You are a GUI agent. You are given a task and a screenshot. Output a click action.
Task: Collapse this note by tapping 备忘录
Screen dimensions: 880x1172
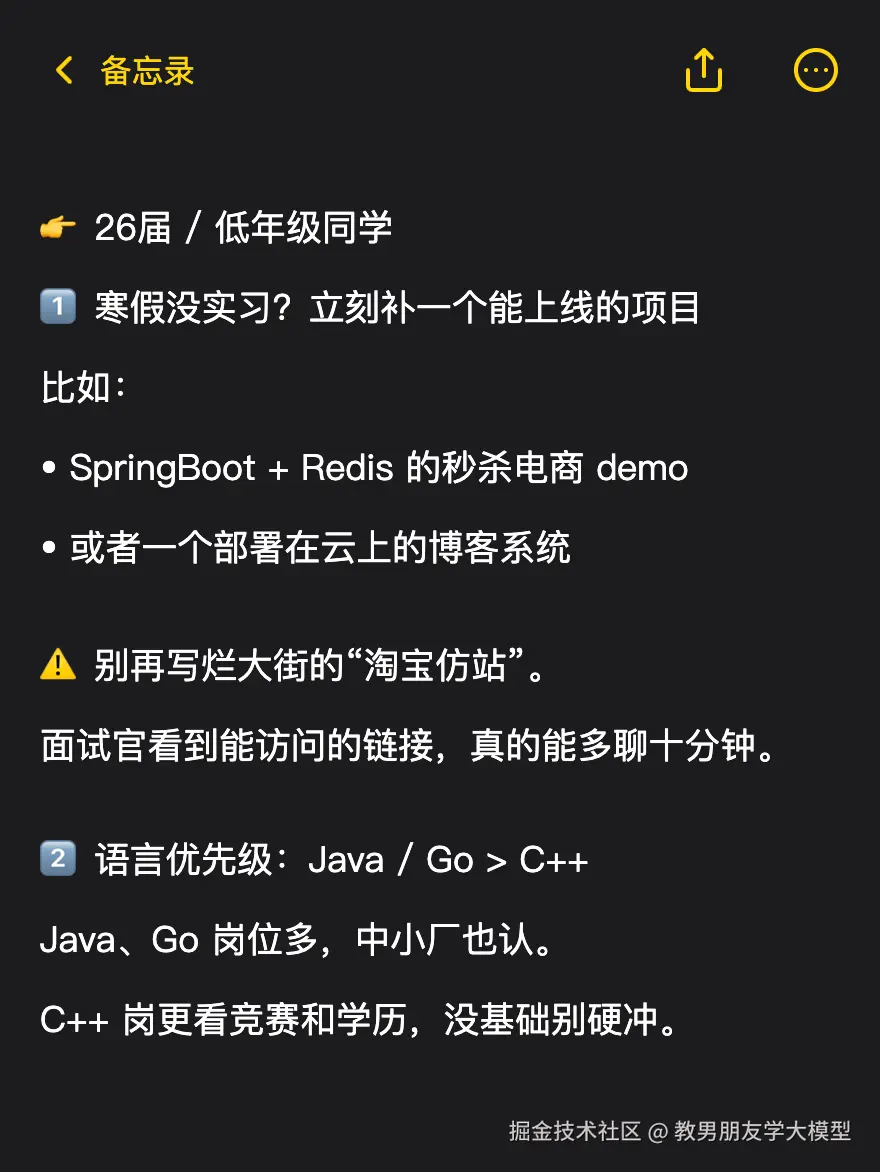(145, 72)
